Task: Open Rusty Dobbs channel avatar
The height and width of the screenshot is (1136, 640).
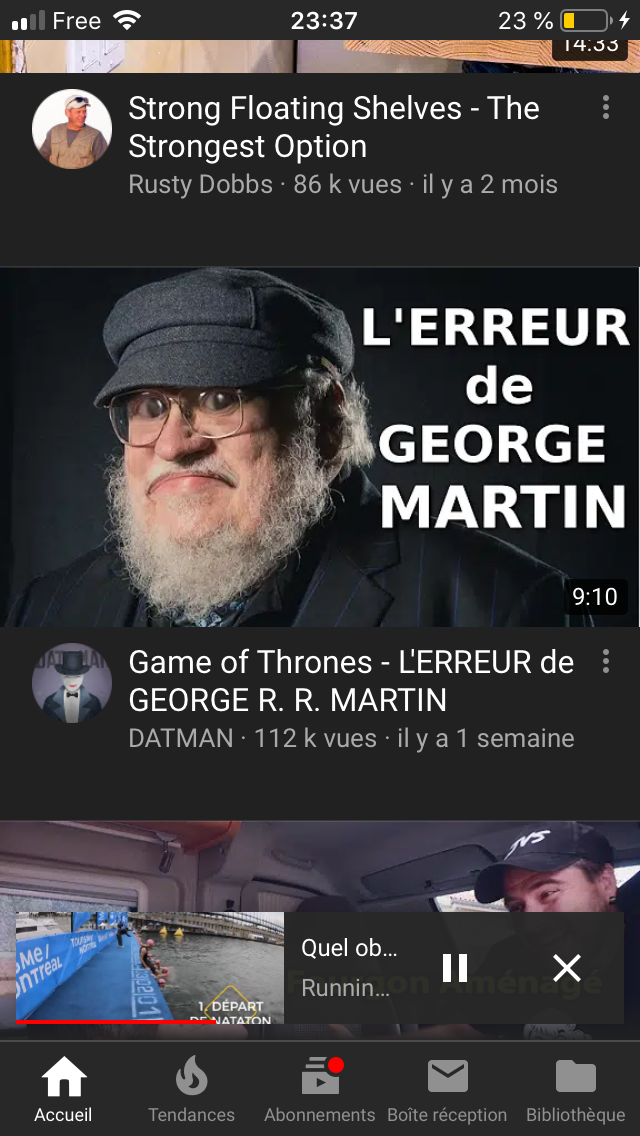Action: 72,129
